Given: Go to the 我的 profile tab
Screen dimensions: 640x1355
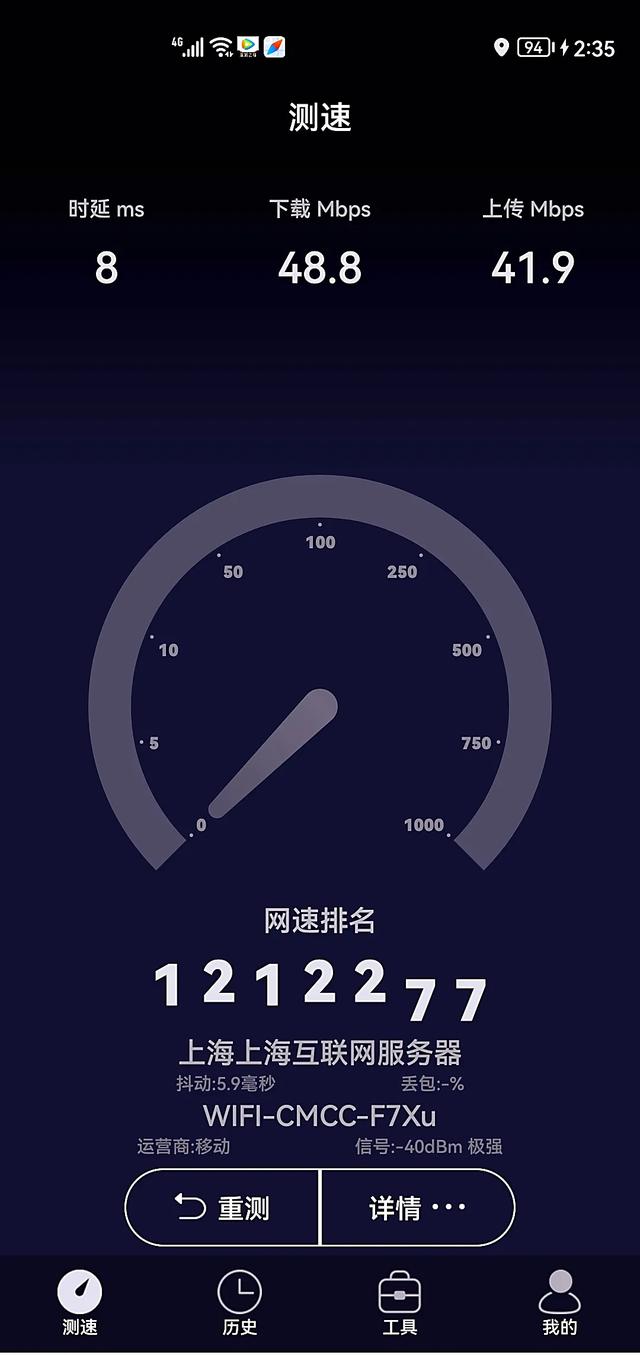Looking at the screenshot, I should 559,1303.
